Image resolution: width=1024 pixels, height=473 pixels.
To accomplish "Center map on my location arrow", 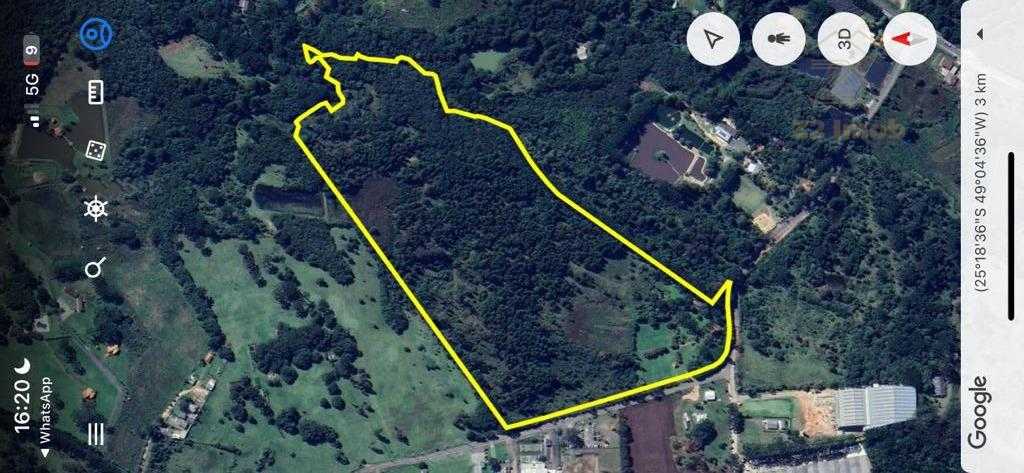I will pos(713,39).
